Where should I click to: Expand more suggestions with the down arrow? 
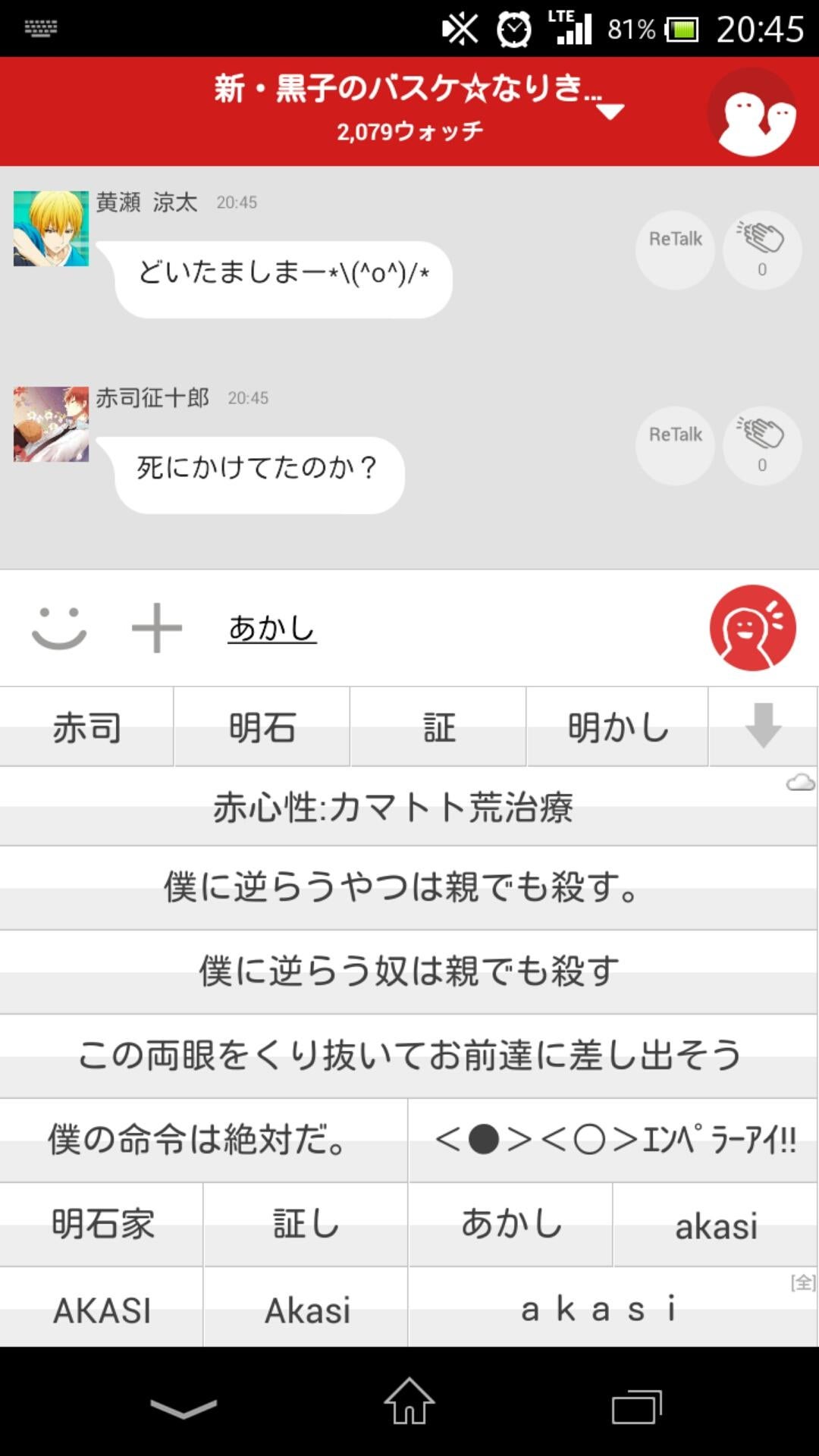(x=762, y=726)
